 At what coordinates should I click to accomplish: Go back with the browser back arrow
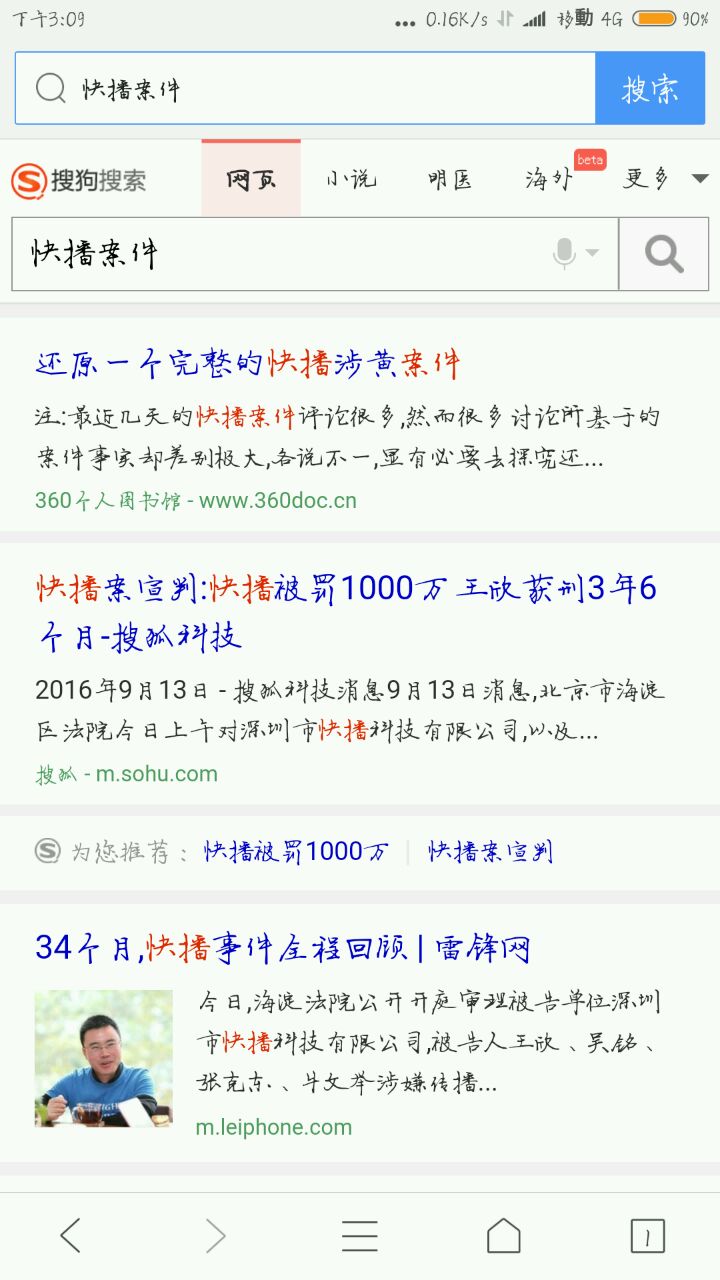(70, 1237)
